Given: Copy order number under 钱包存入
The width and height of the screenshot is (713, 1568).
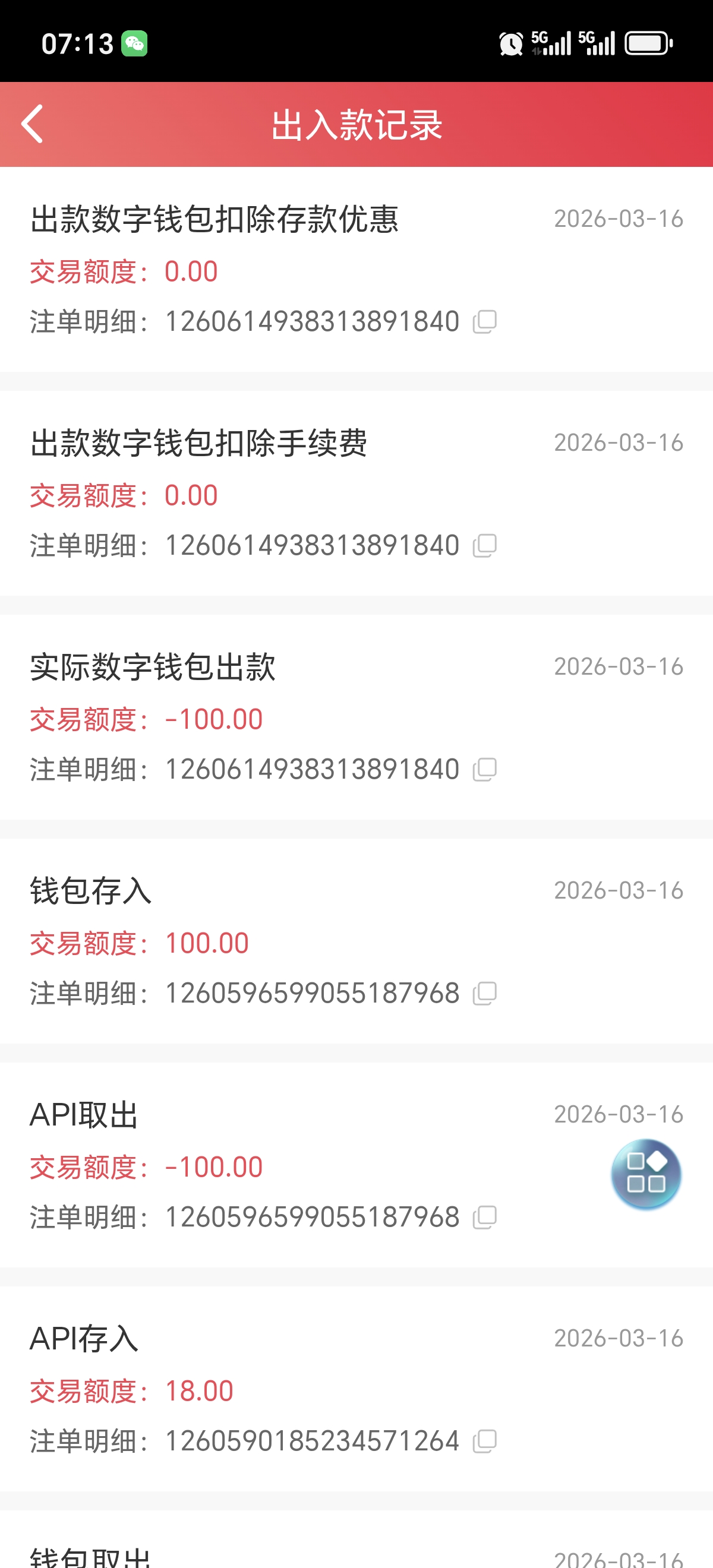Looking at the screenshot, I should click(485, 994).
